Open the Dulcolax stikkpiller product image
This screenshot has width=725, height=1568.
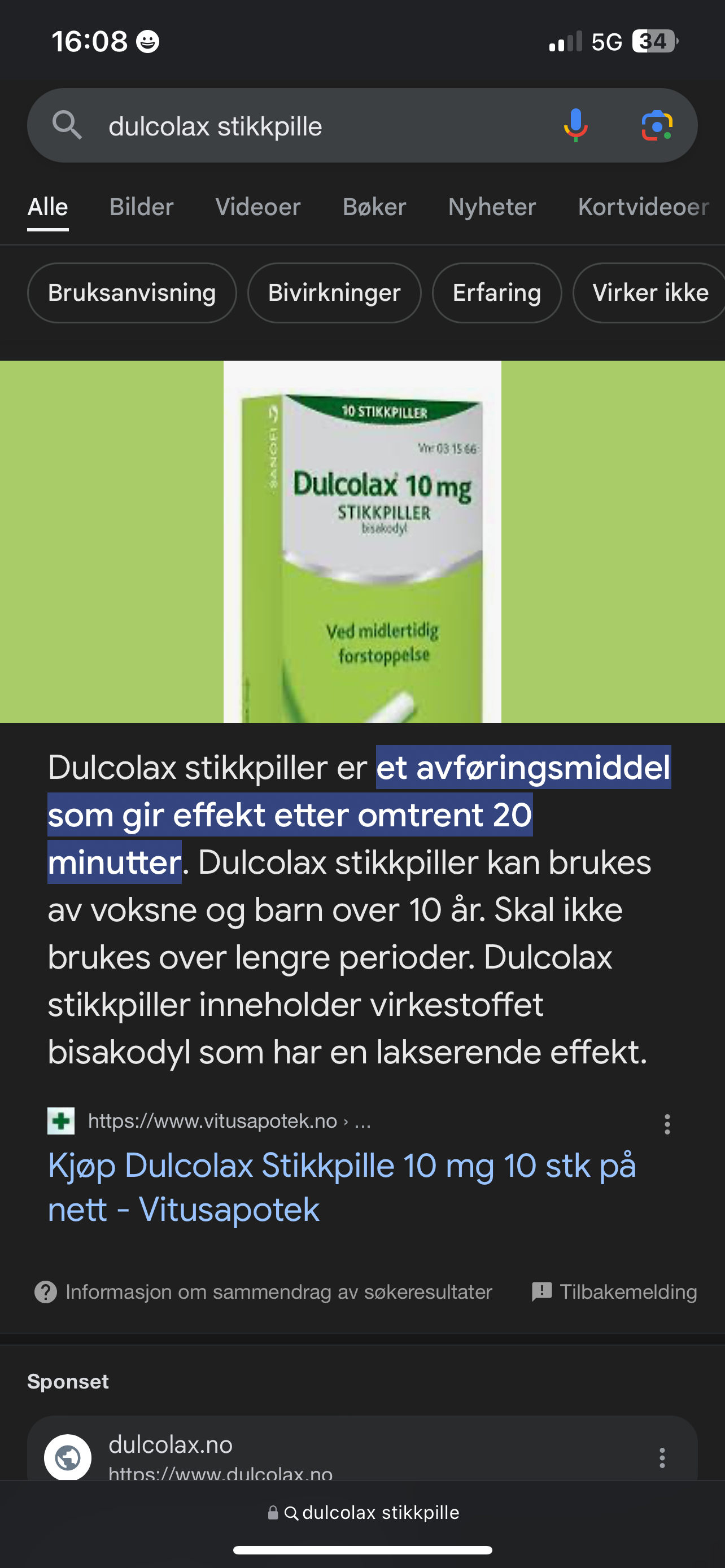click(362, 542)
